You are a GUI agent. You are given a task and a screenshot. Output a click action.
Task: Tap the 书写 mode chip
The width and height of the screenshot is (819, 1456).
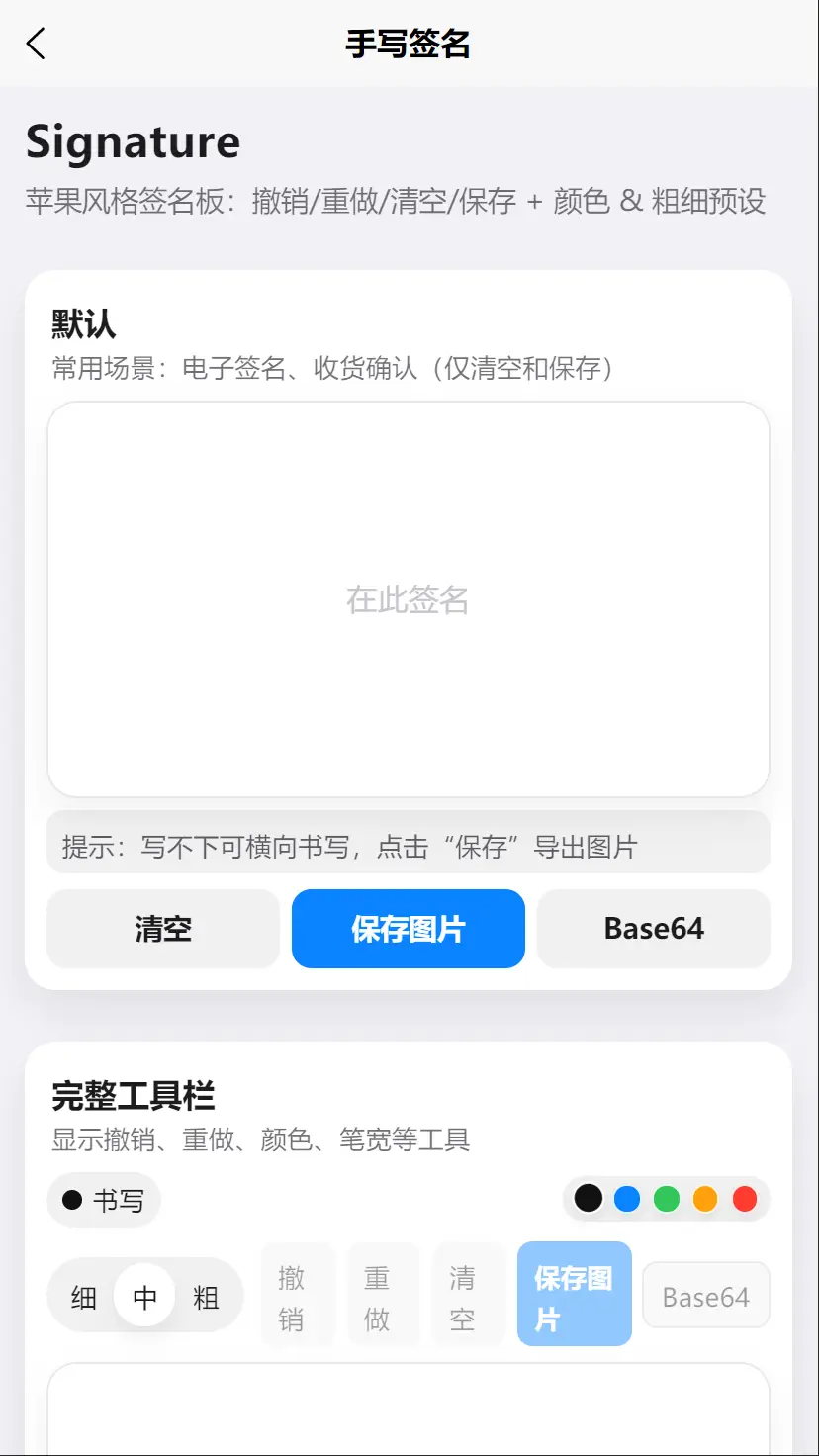pyautogui.click(x=104, y=1201)
